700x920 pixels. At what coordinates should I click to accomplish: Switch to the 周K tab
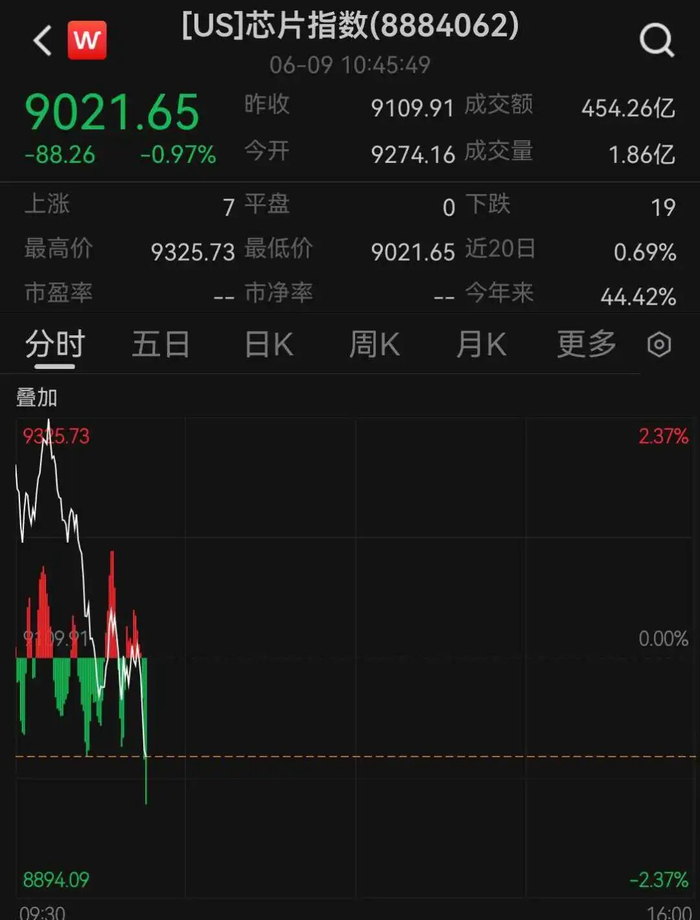coord(374,344)
